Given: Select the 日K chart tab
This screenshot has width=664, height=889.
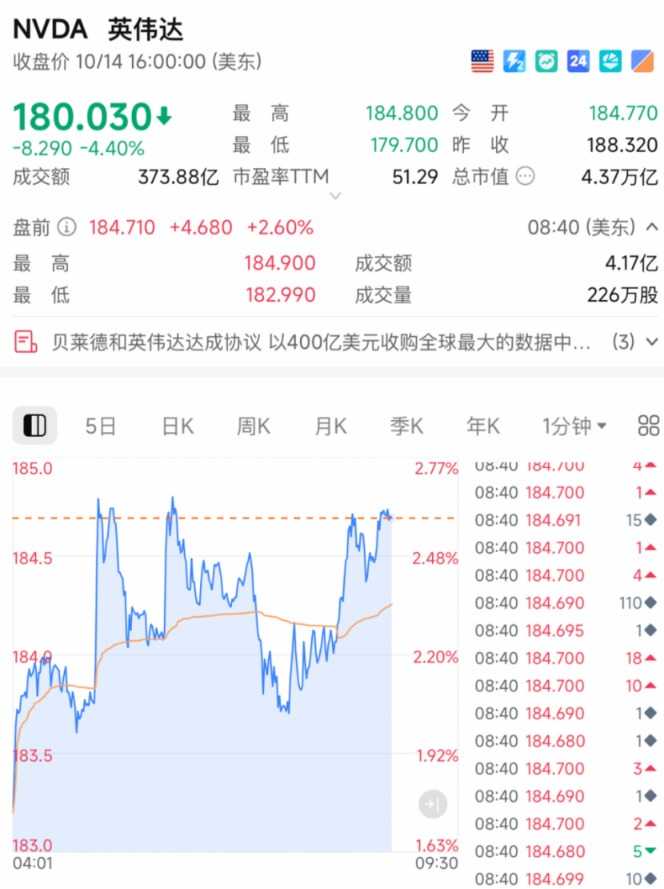Looking at the screenshot, I should [177, 426].
